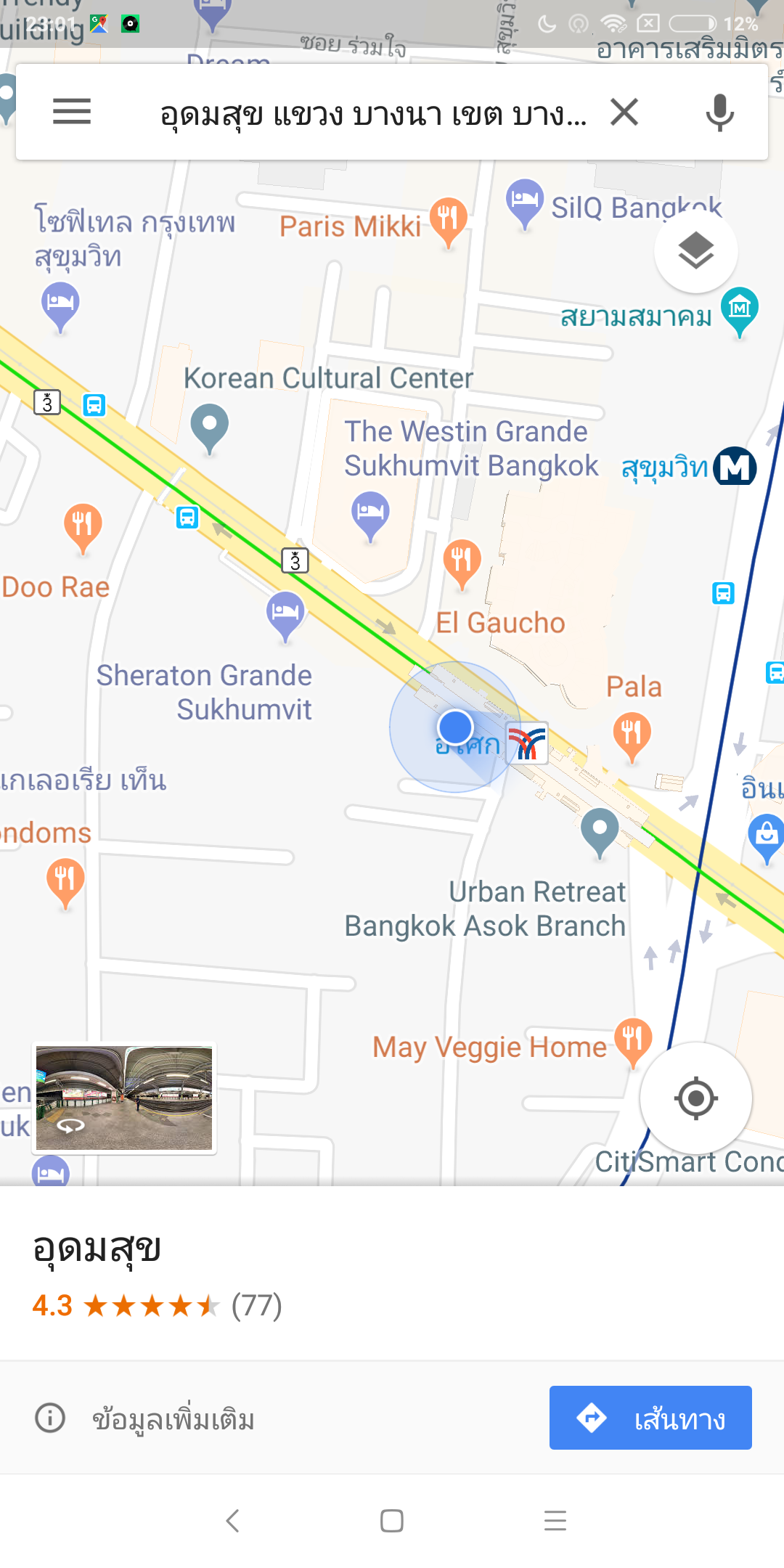Select the Paris Mikki restaurant pin
Viewport: 784px width, 1568px height.
tap(449, 220)
